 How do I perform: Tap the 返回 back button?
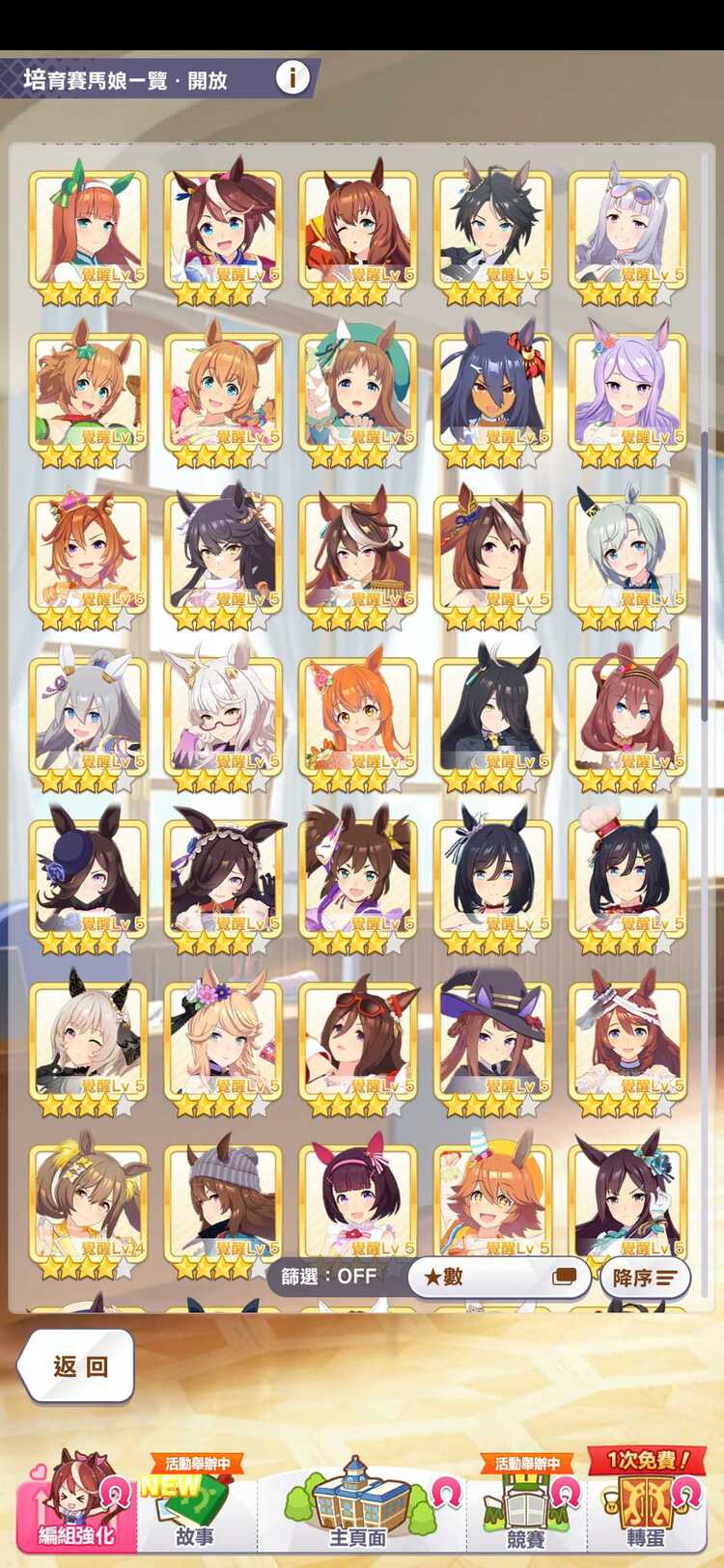(77, 1365)
